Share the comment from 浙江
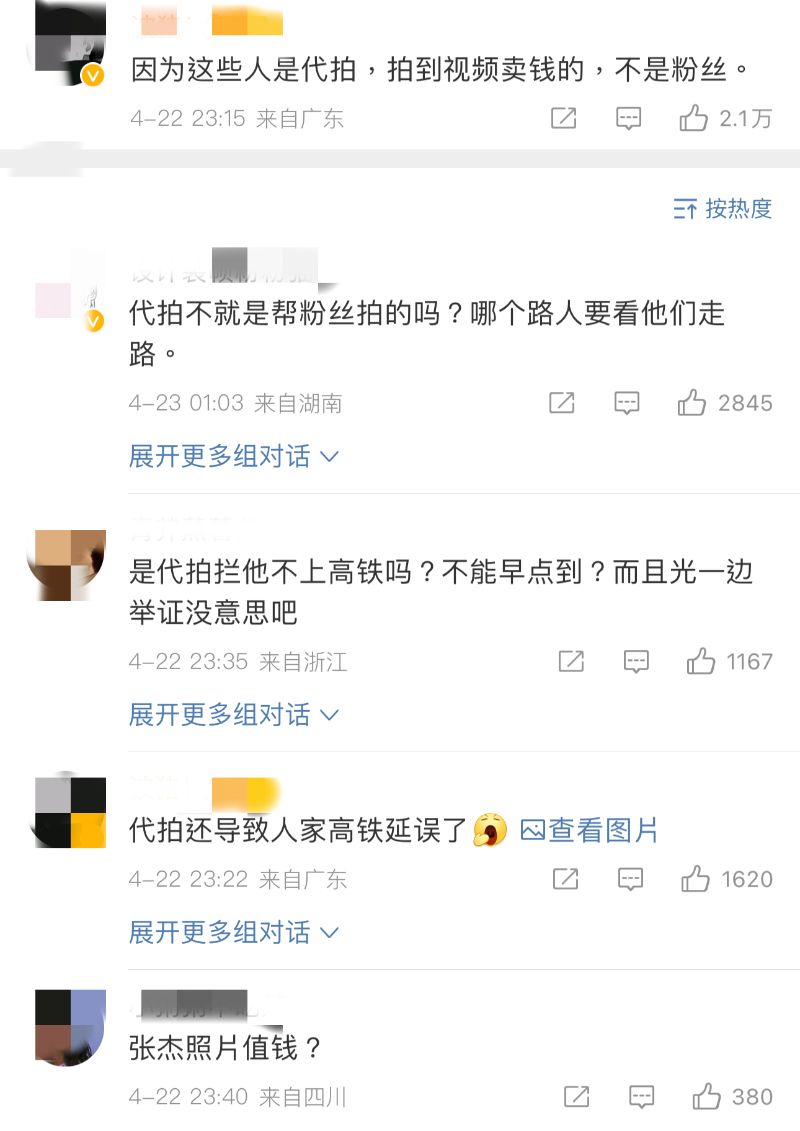 pyautogui.click(x=571, y=661)
